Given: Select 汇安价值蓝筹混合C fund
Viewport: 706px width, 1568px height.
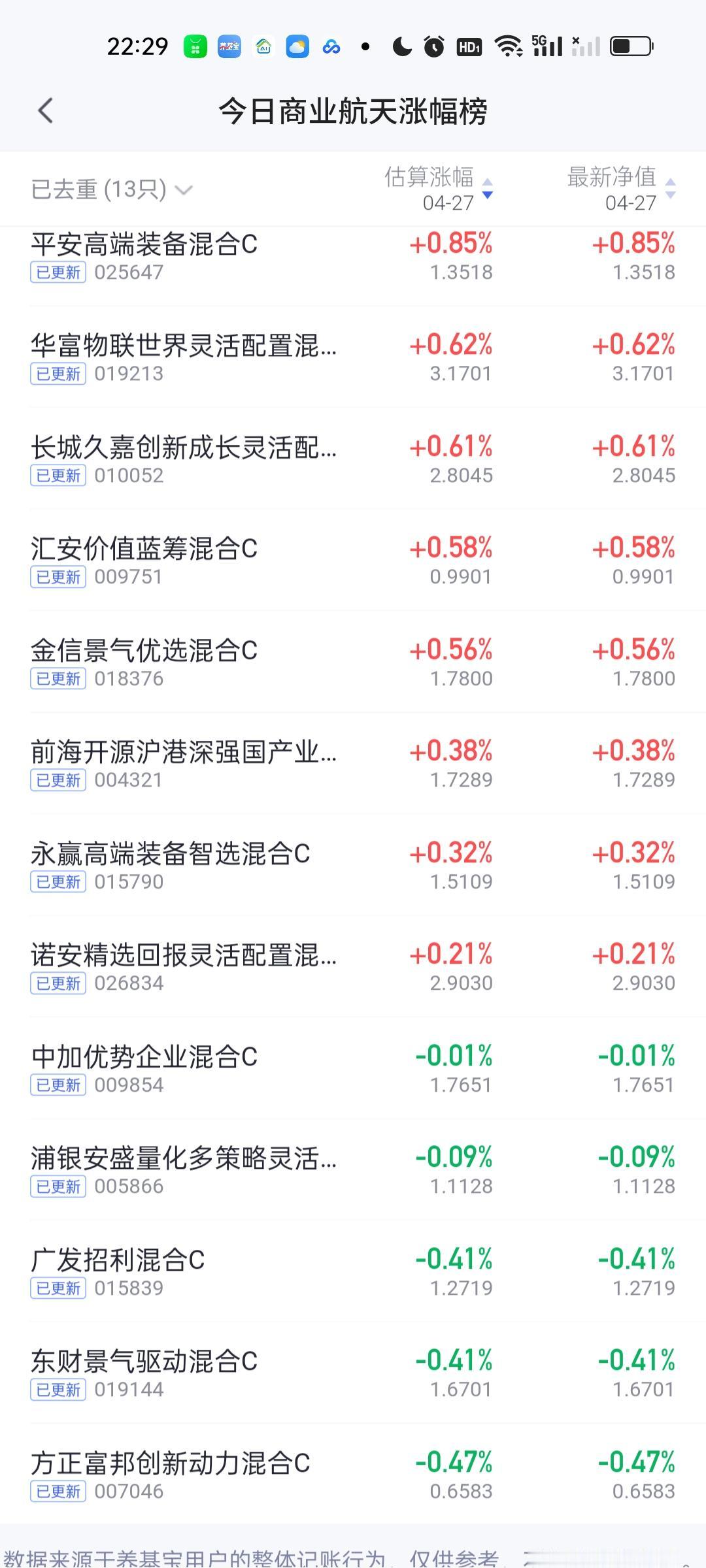Looking at the screenshot, I should [144, 549].
